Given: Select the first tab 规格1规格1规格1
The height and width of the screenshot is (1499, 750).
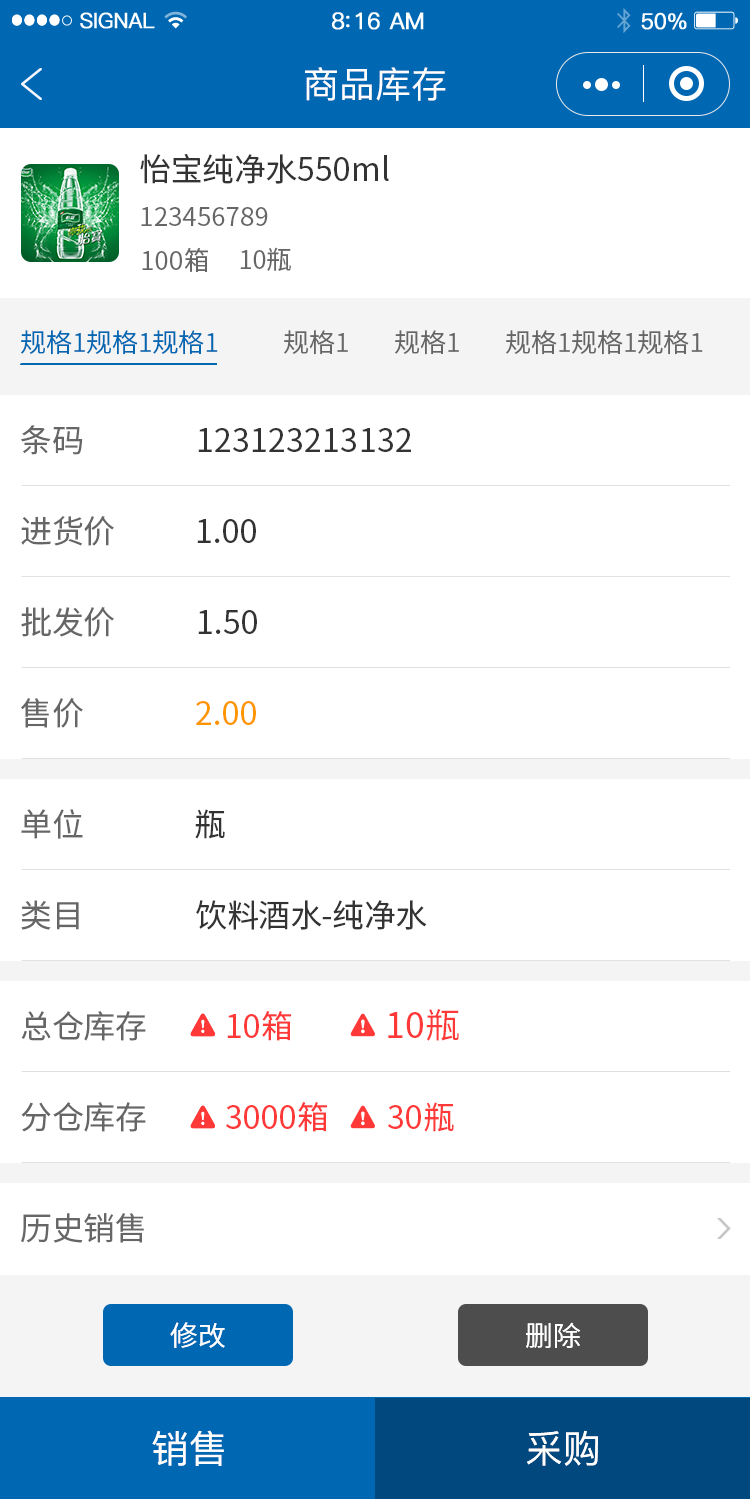Looking at the screenshot, I should coord(119,344).
